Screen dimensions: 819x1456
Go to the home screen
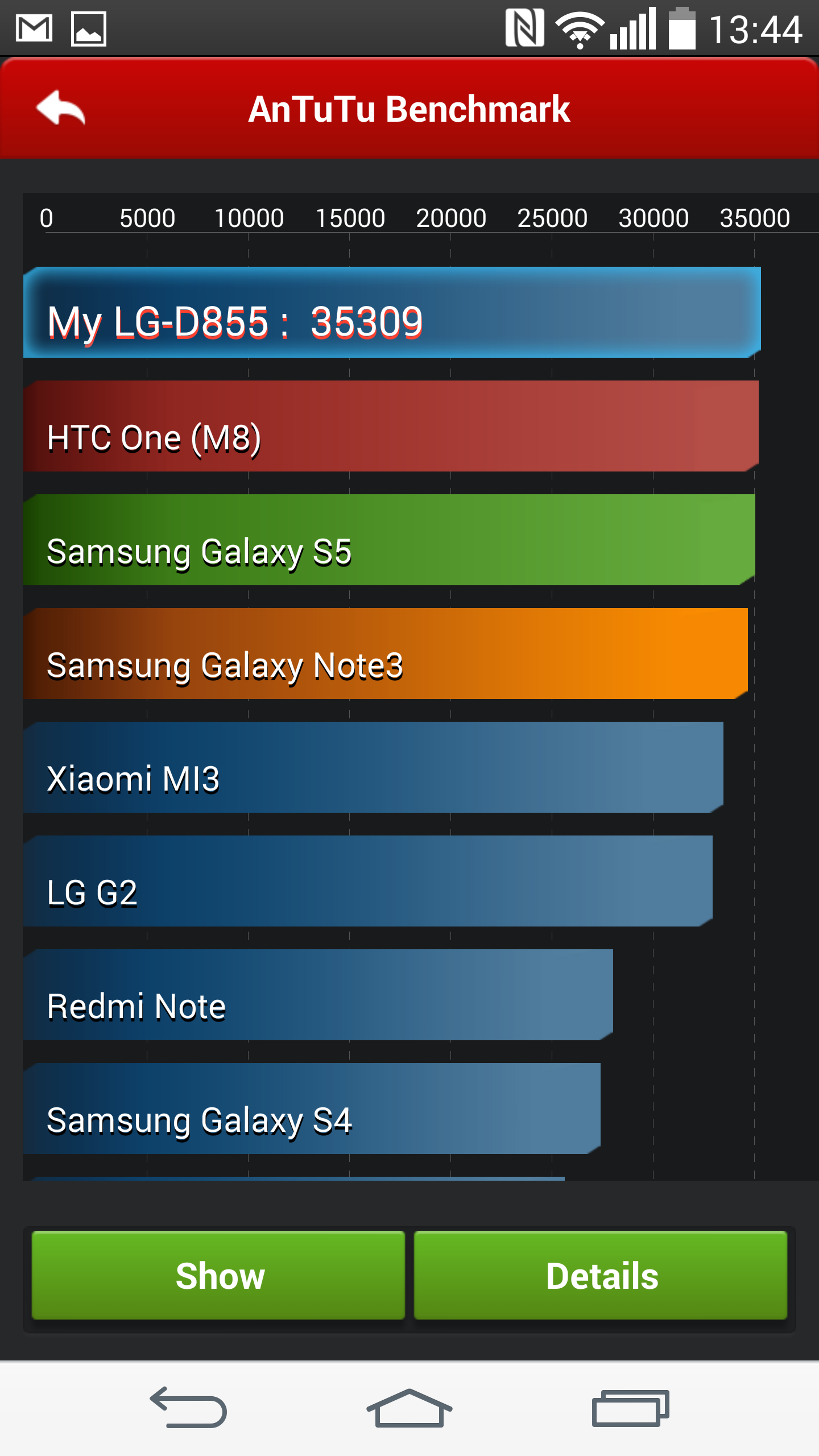[x=409, y=1407]
